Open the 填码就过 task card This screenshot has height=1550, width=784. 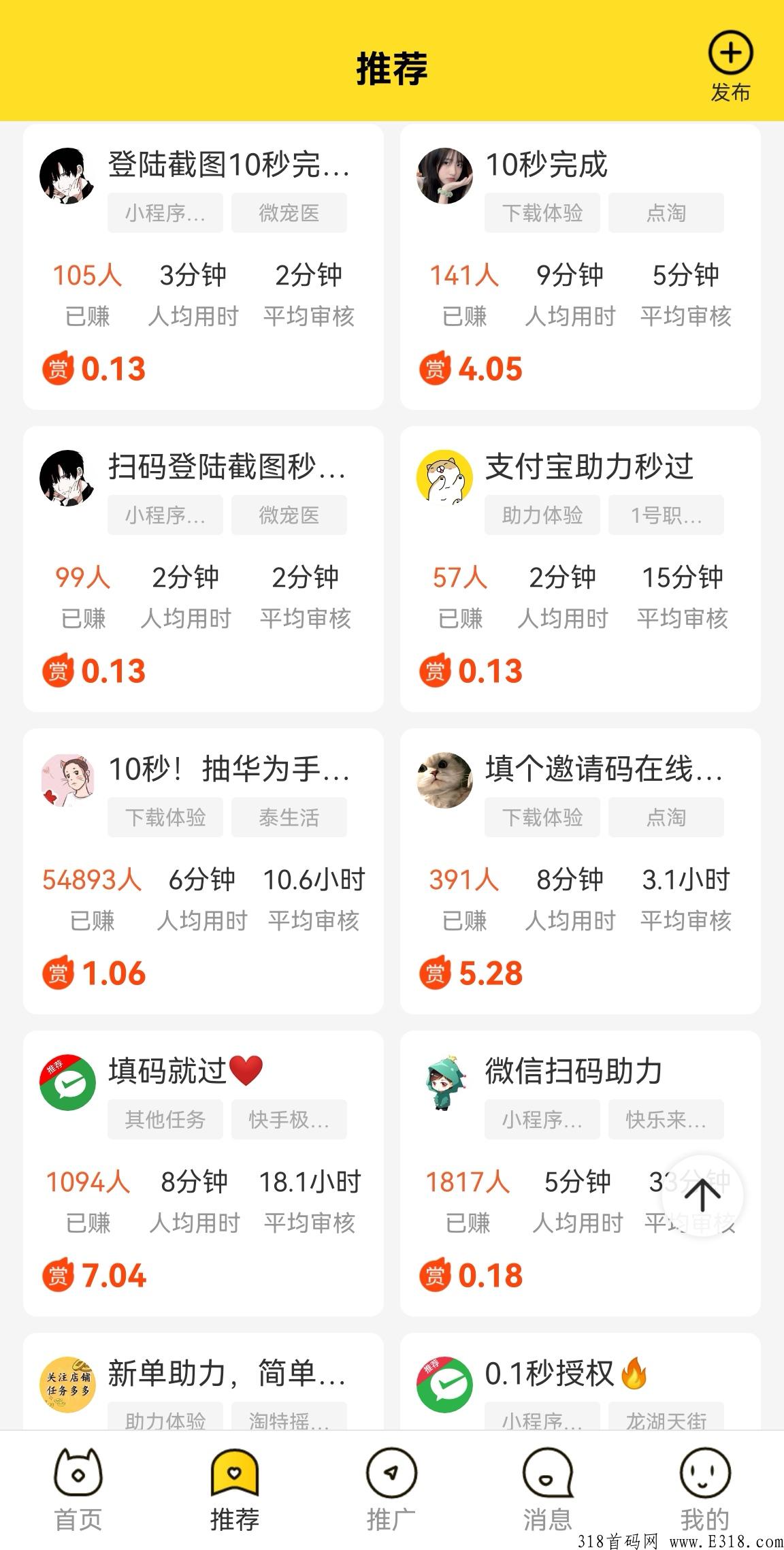(x=203, y=1174)
